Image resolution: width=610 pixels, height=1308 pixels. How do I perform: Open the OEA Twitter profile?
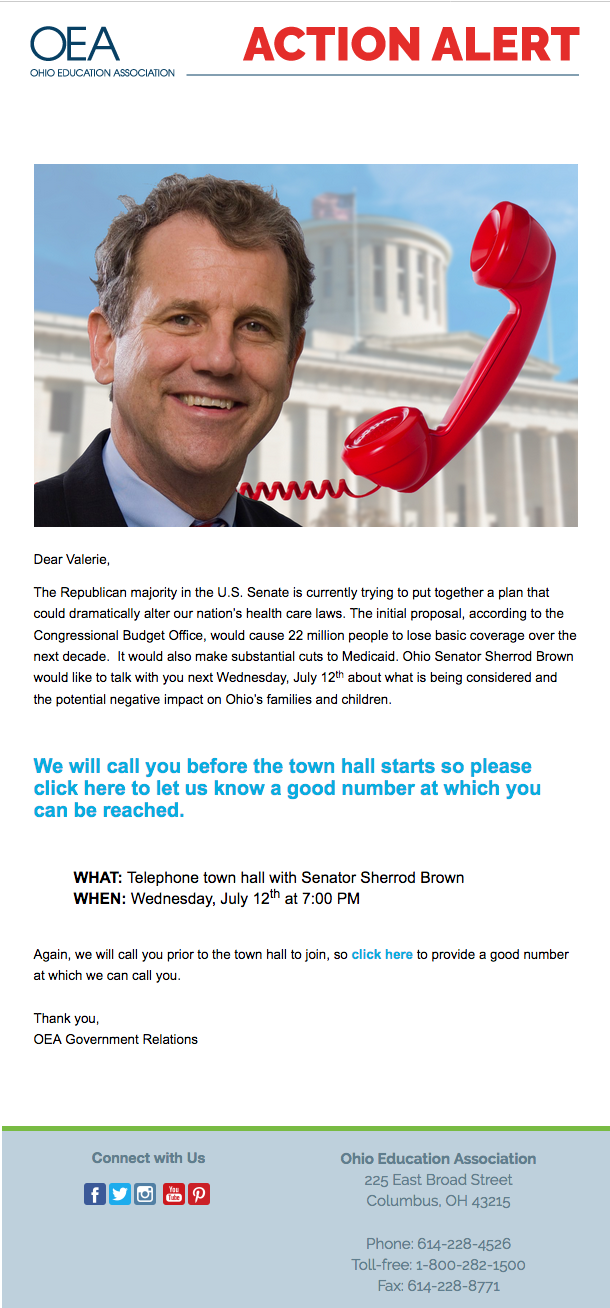point(120,1194)
